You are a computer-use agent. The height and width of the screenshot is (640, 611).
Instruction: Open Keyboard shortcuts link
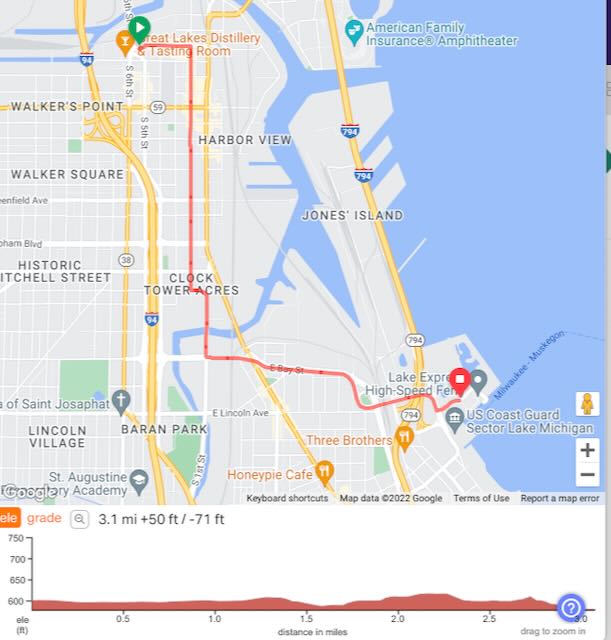pos(287,498)
